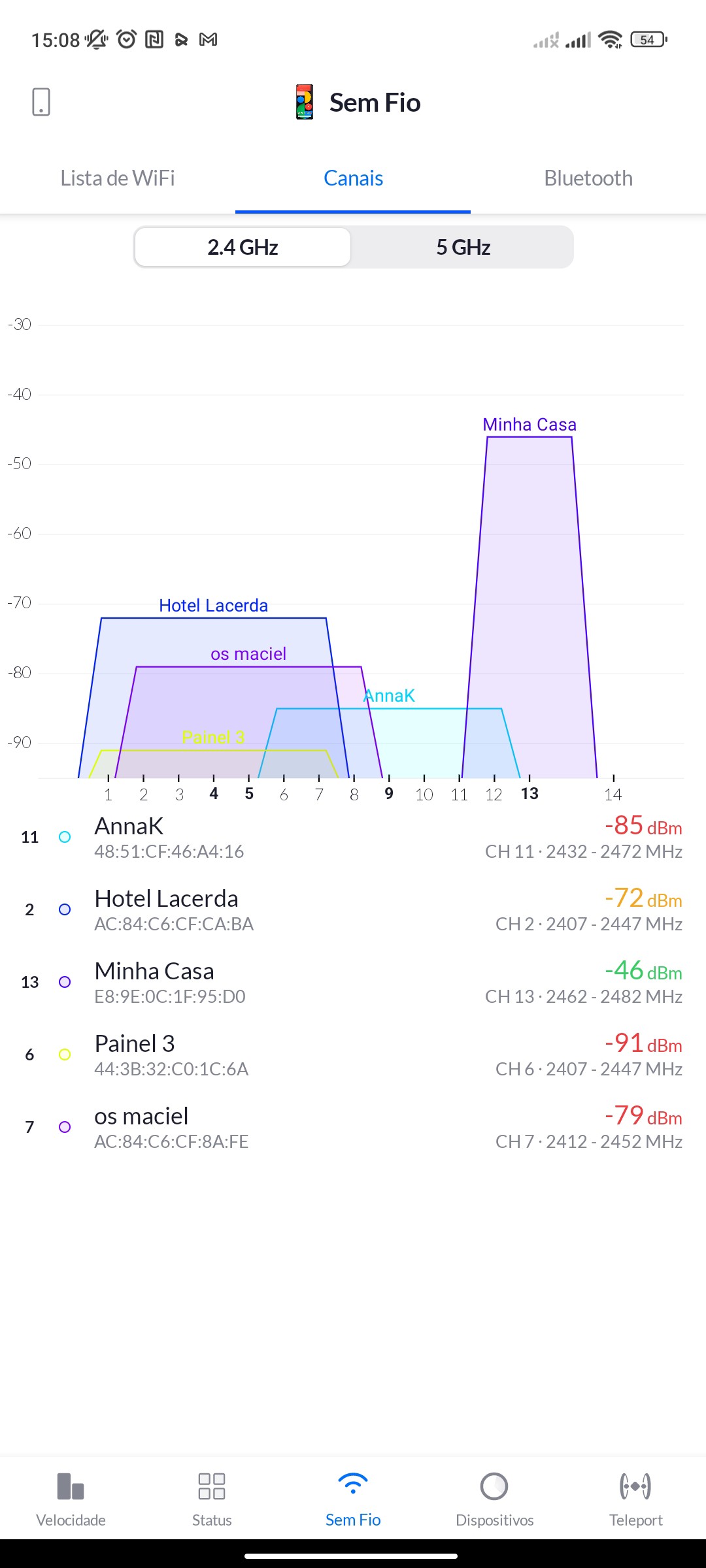The height and width of the screenshot is (1568, 706).
Task: Switch to the Lista de WiFi tab
Action: click(118, 178)
